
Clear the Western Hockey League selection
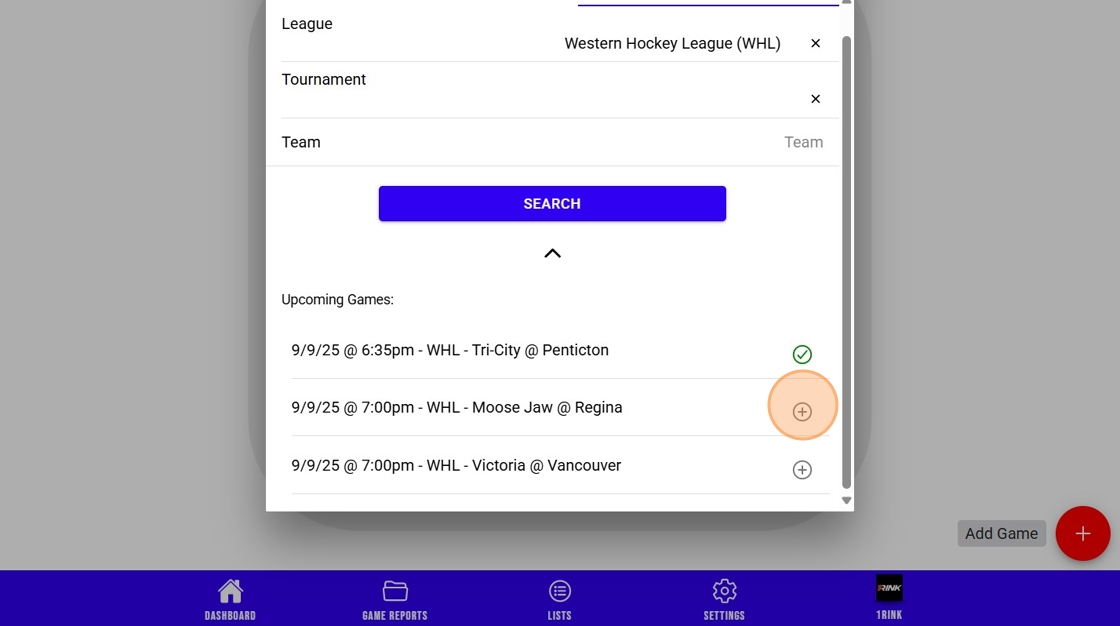pyautogui.click(x=815, y=44)
